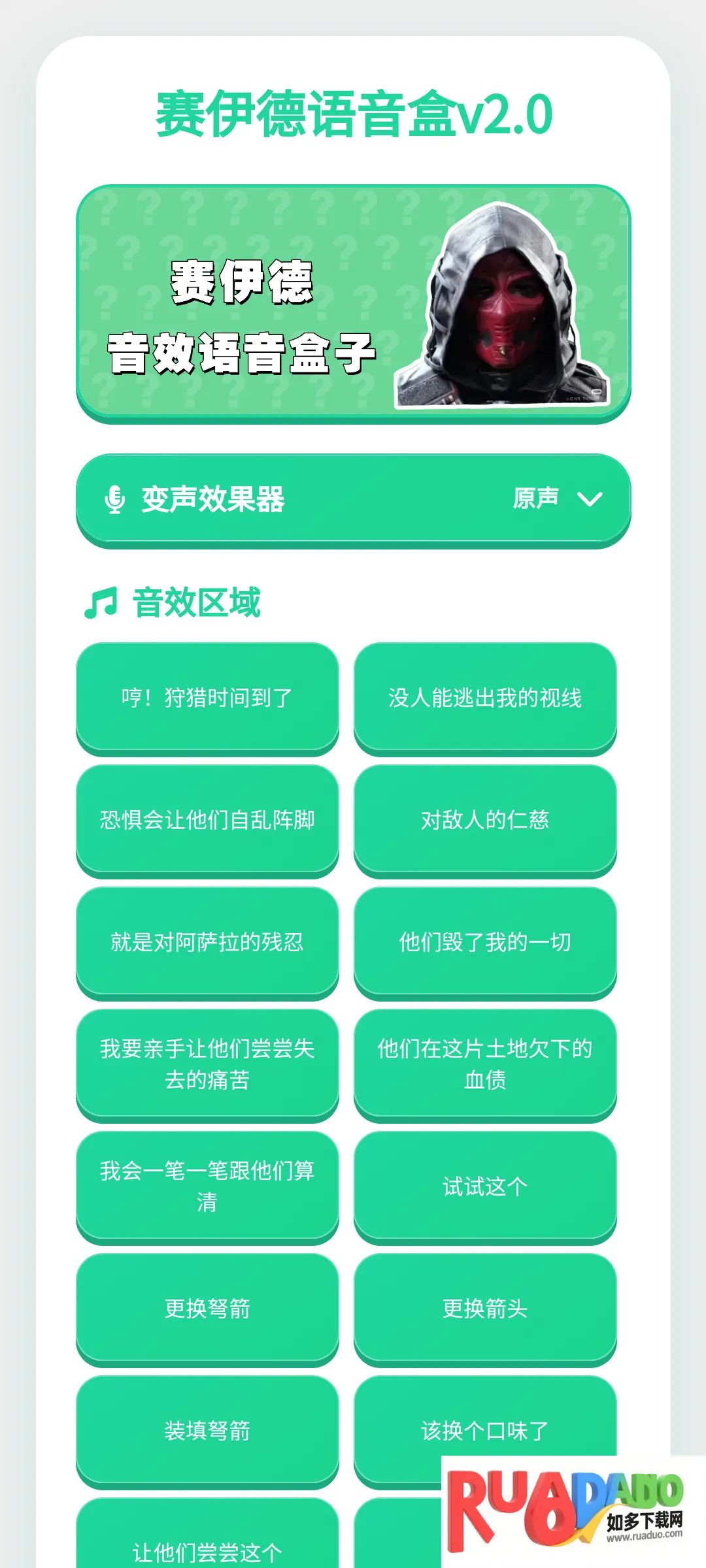Play the 让他们尝尝这个 clip

tap(207, 1542)
